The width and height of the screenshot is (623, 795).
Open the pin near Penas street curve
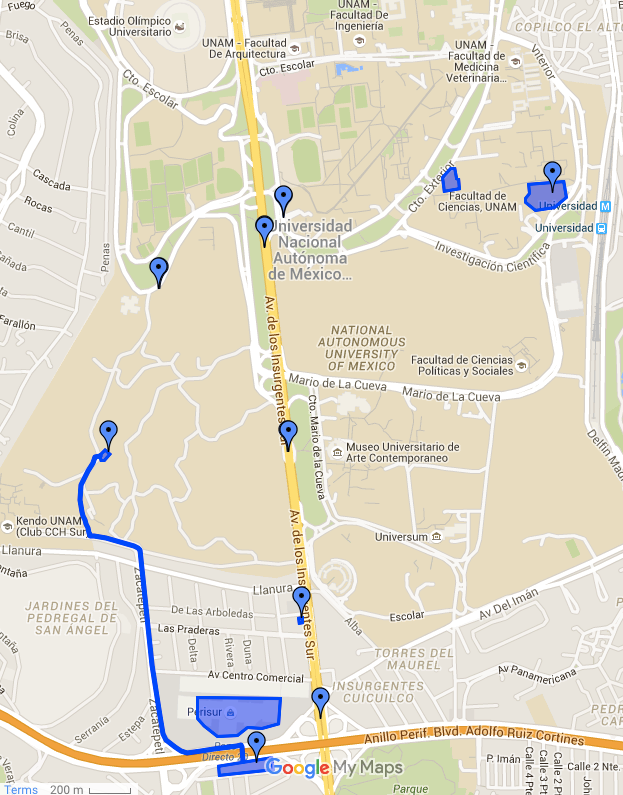(x=158, y=270)
